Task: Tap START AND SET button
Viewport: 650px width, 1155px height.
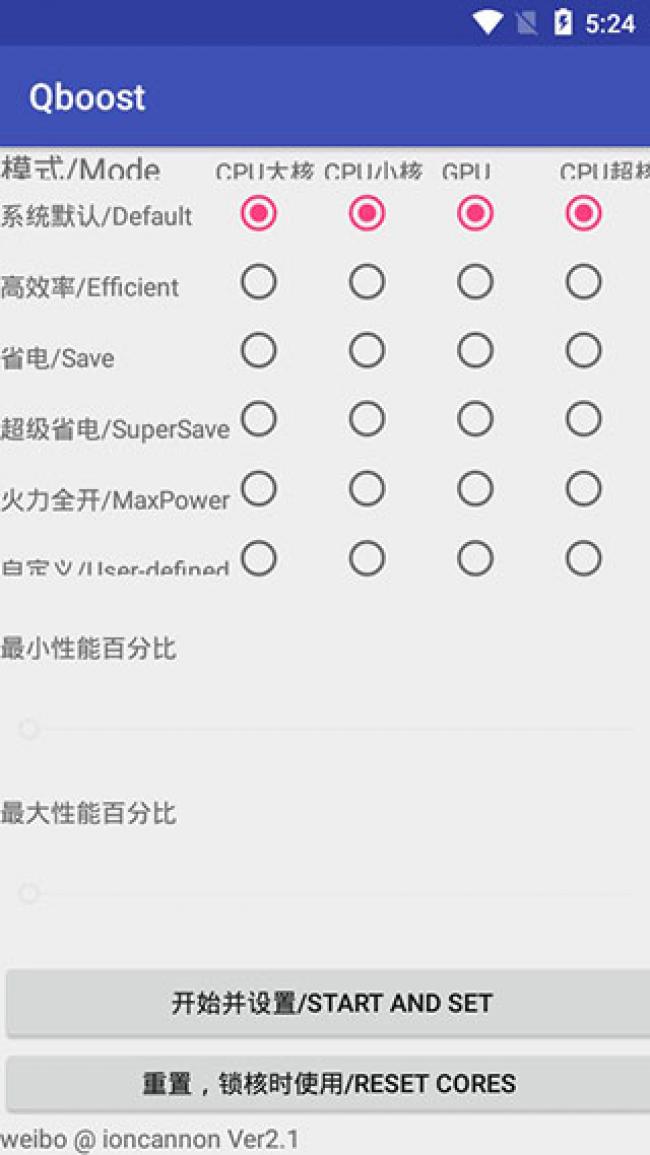Action: pyautogui.click(x=330, y=1003)
